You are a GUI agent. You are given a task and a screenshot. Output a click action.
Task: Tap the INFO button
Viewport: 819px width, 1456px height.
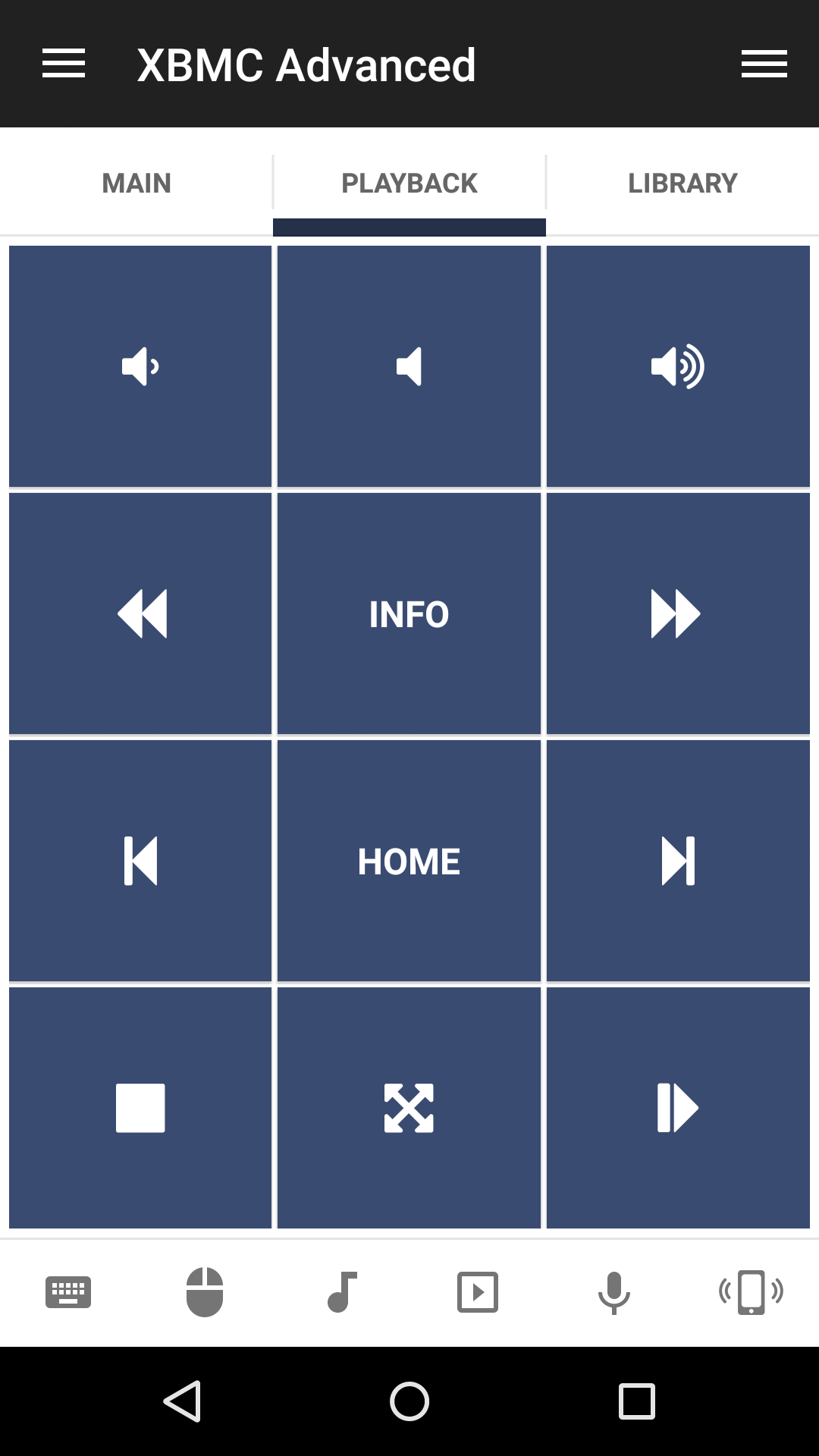tap(409, 613)
